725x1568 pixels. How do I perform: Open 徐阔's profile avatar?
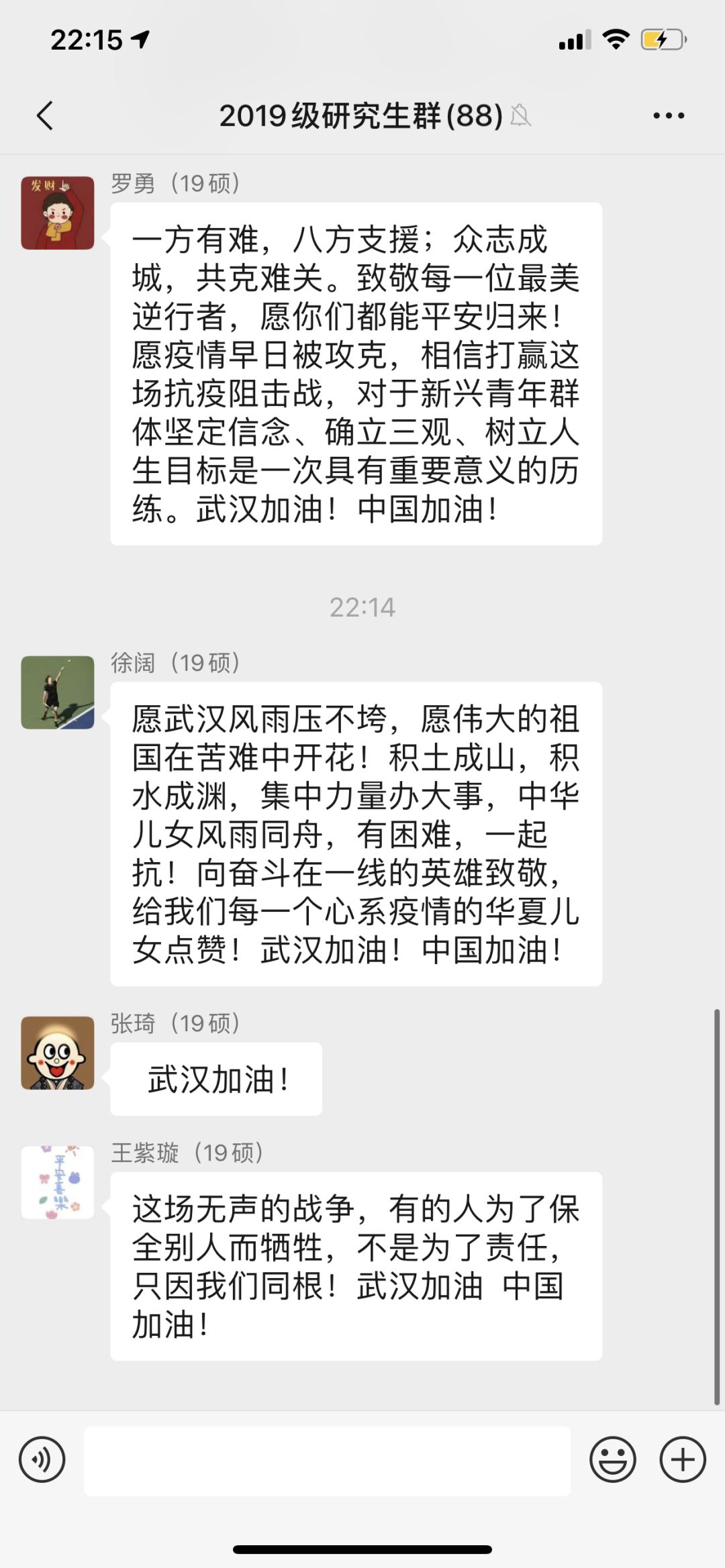(58, 692)
